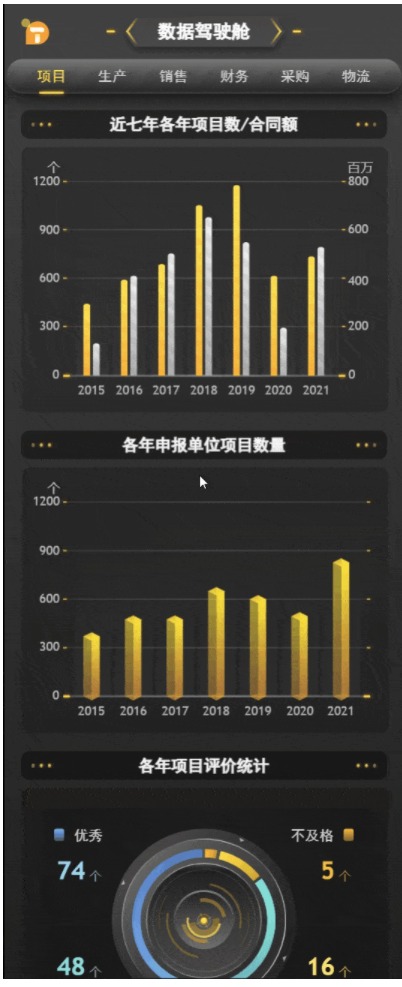Go to the 采购 tab
The height and width of the screenshot is (987, 402).
295,77
